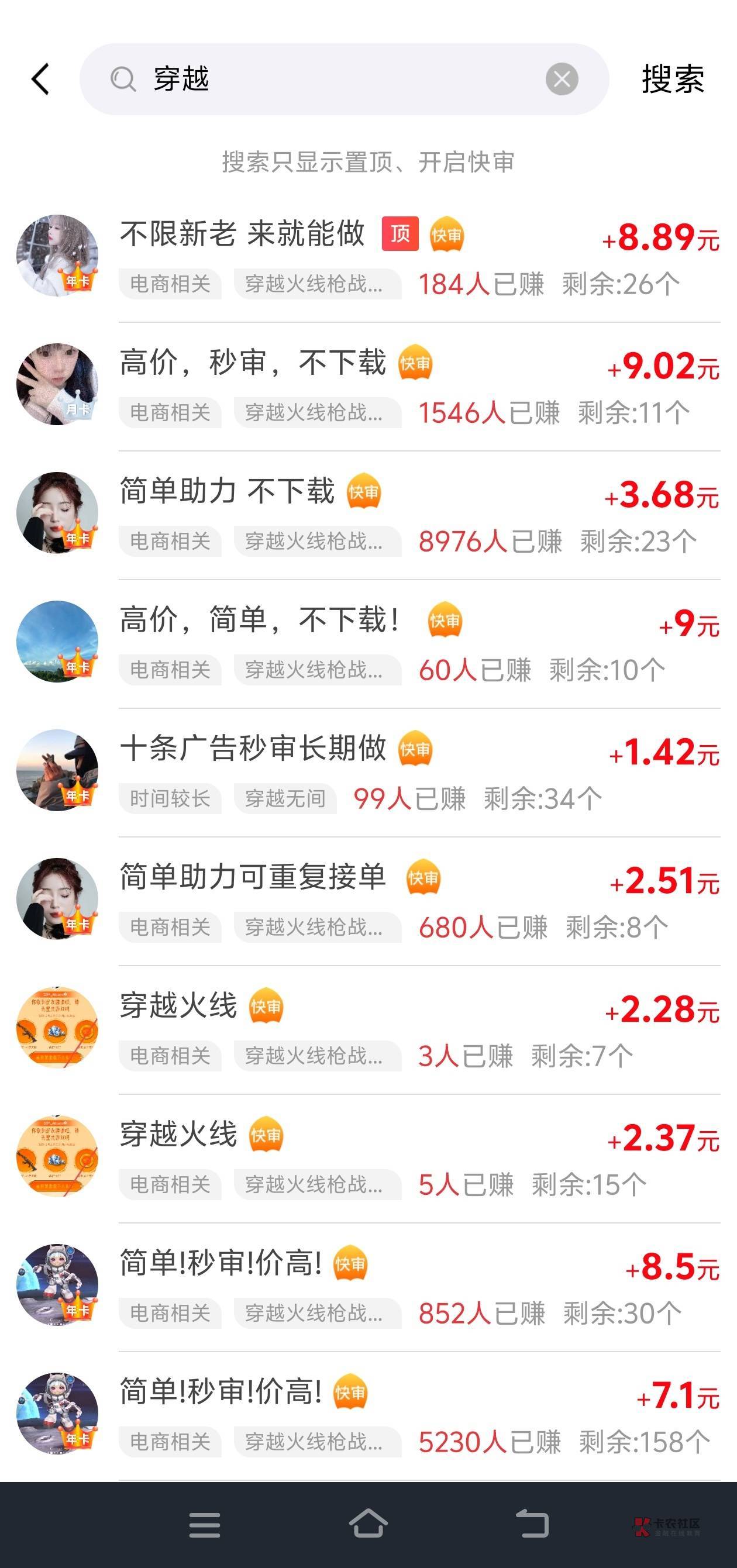Clear the search text
Image resolution: width=737 pixels, height=1568 pixels.
click(561, 79)
